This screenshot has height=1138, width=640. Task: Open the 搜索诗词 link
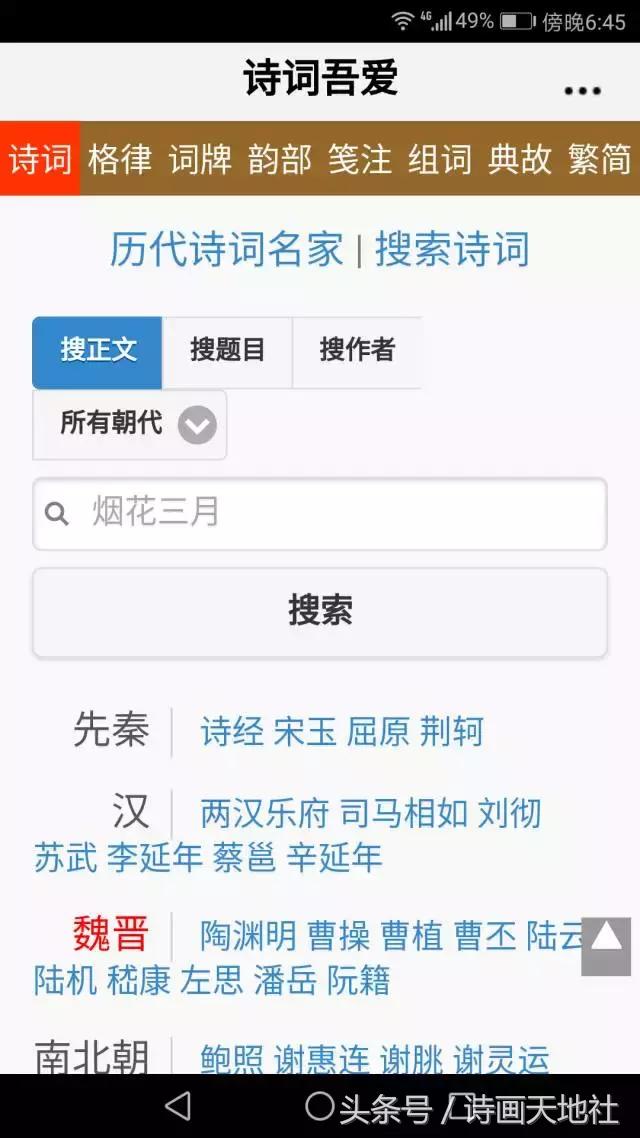point(452,250)
